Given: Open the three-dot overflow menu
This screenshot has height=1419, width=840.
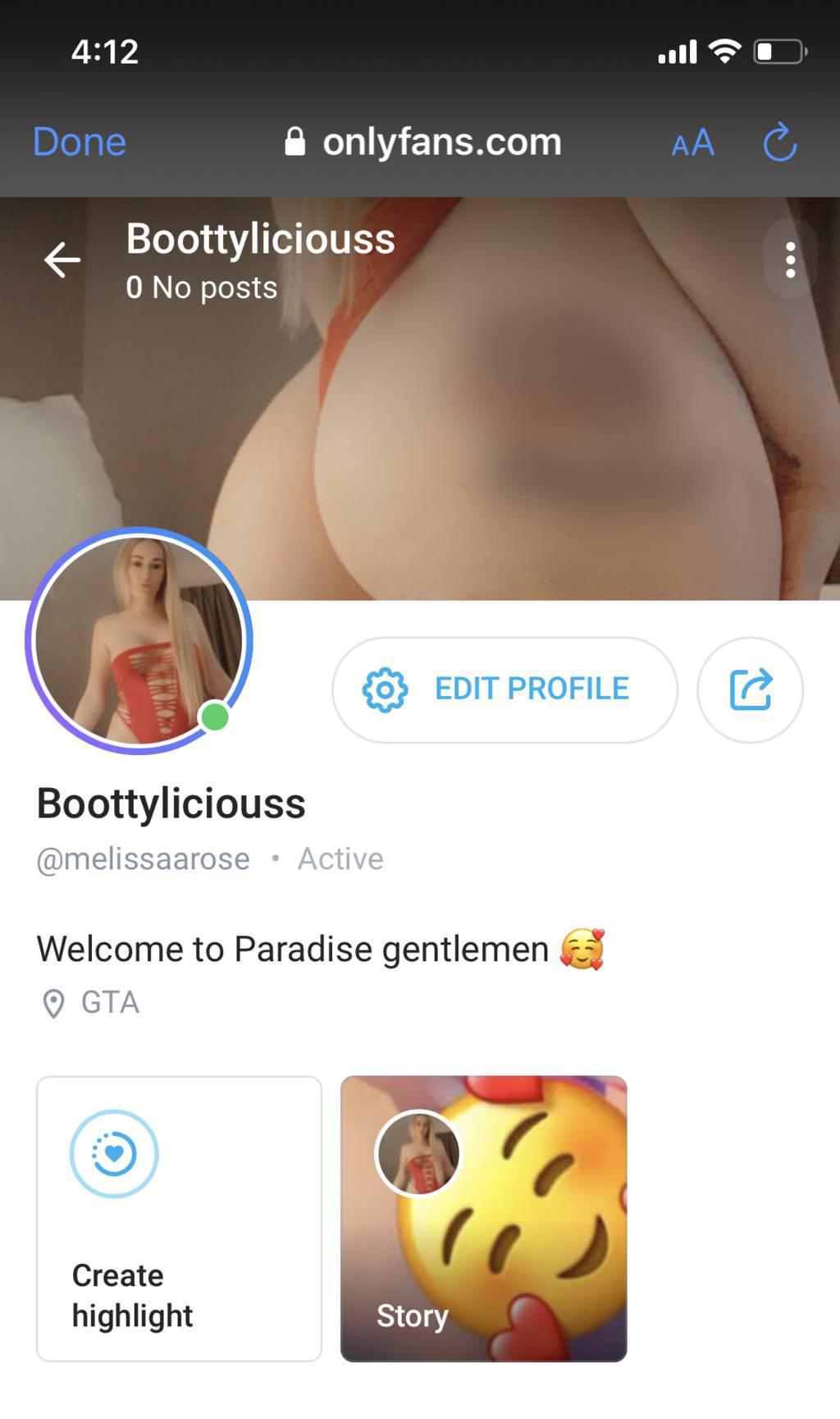Looking at the screenshot, I should click(790, 260).
